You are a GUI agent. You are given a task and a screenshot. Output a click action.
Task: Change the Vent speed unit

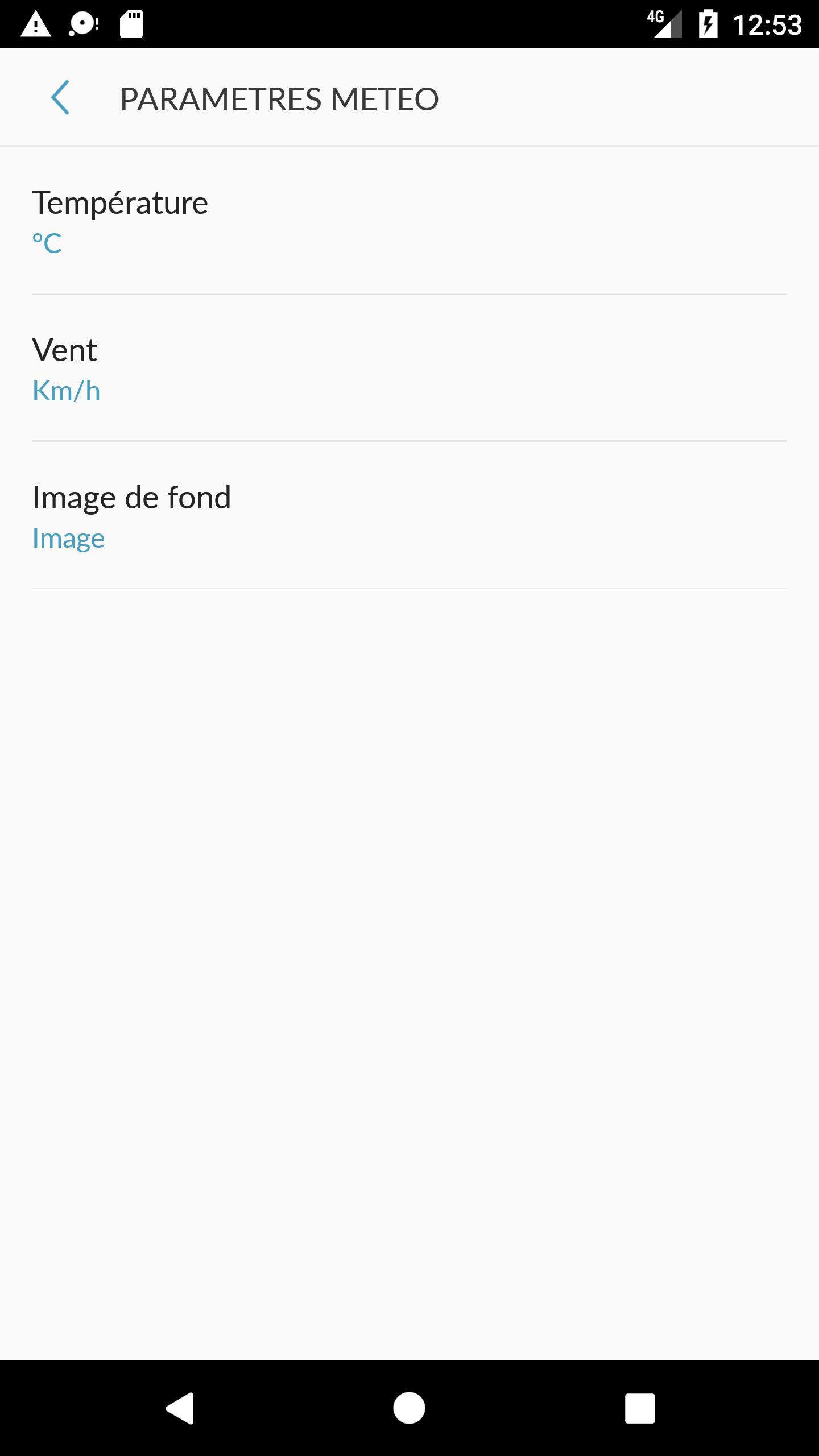pyautogui.click(x=409, y=368)
